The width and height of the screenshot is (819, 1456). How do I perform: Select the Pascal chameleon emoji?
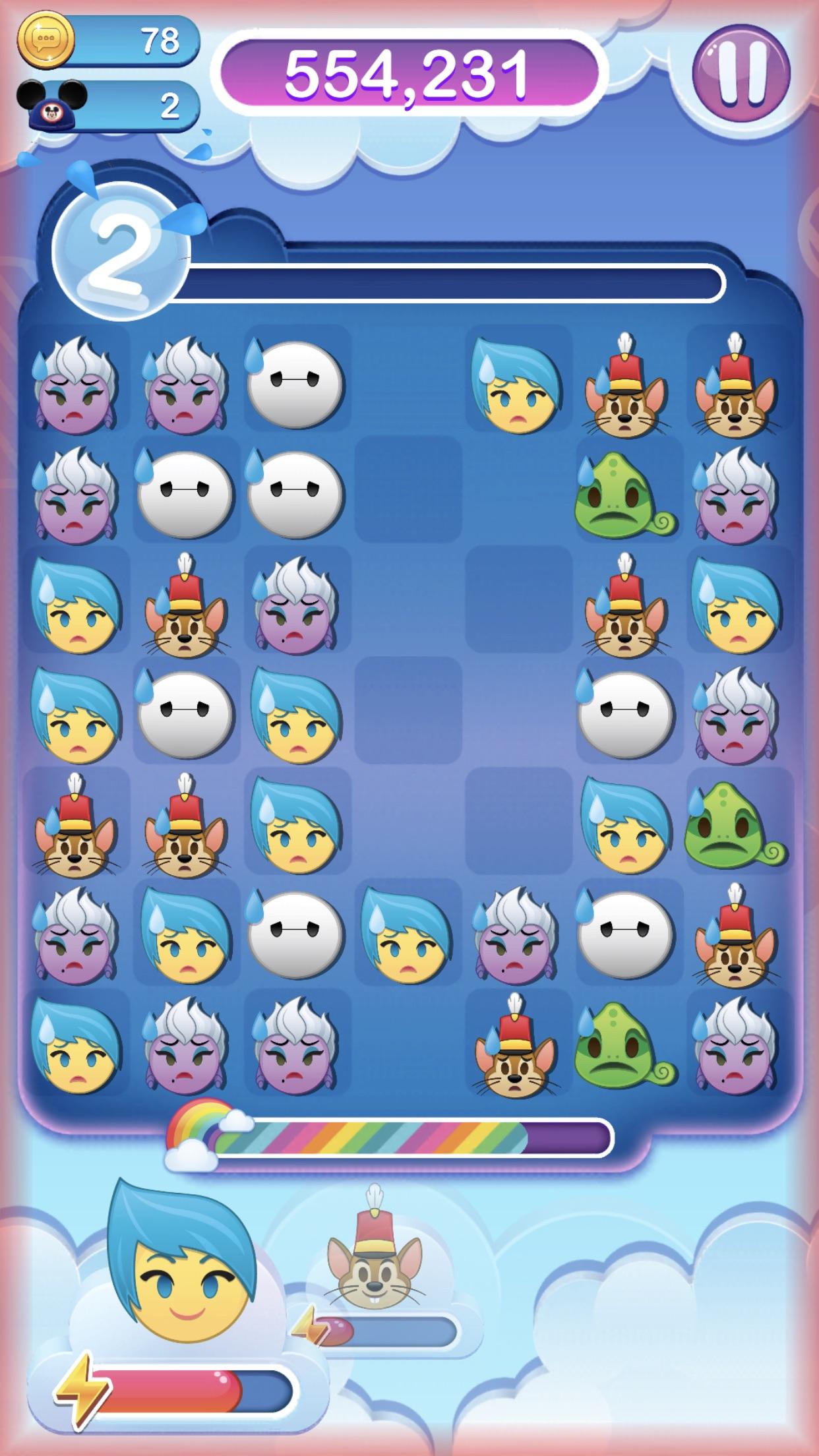626,495
